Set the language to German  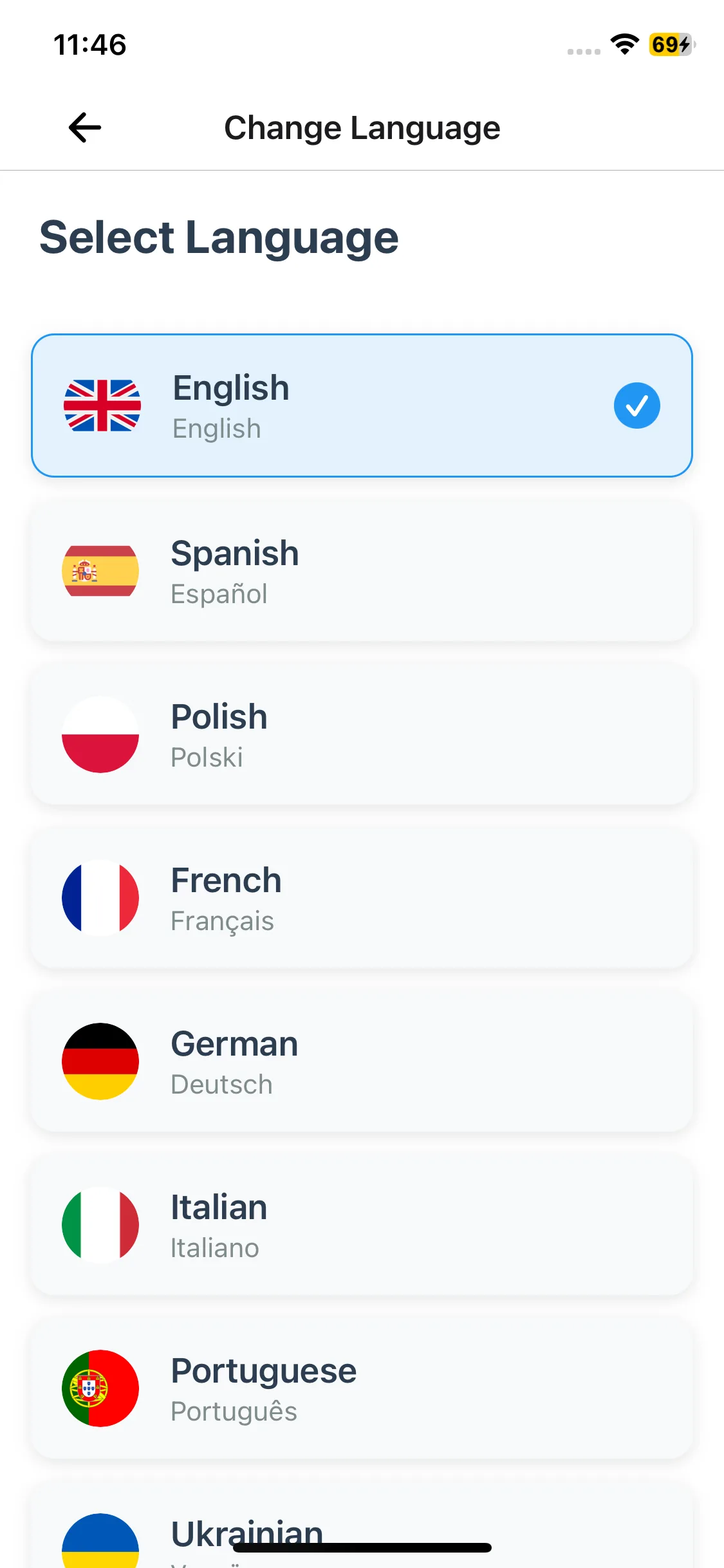point(362,1061)
